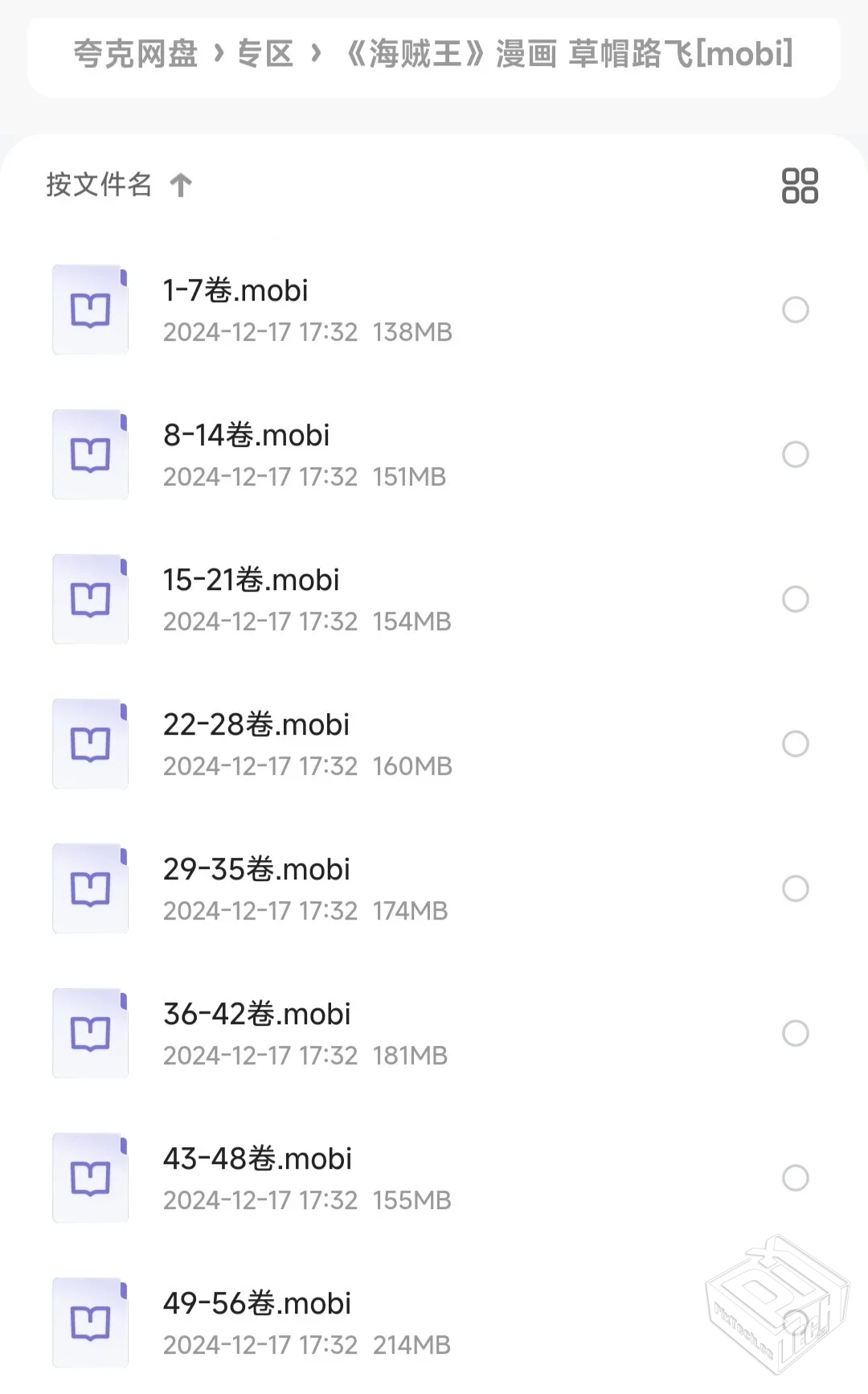The image size is (868, 1394).
Task: Go to 专区 in breadcrumb
Action: (x=265, y=55)
